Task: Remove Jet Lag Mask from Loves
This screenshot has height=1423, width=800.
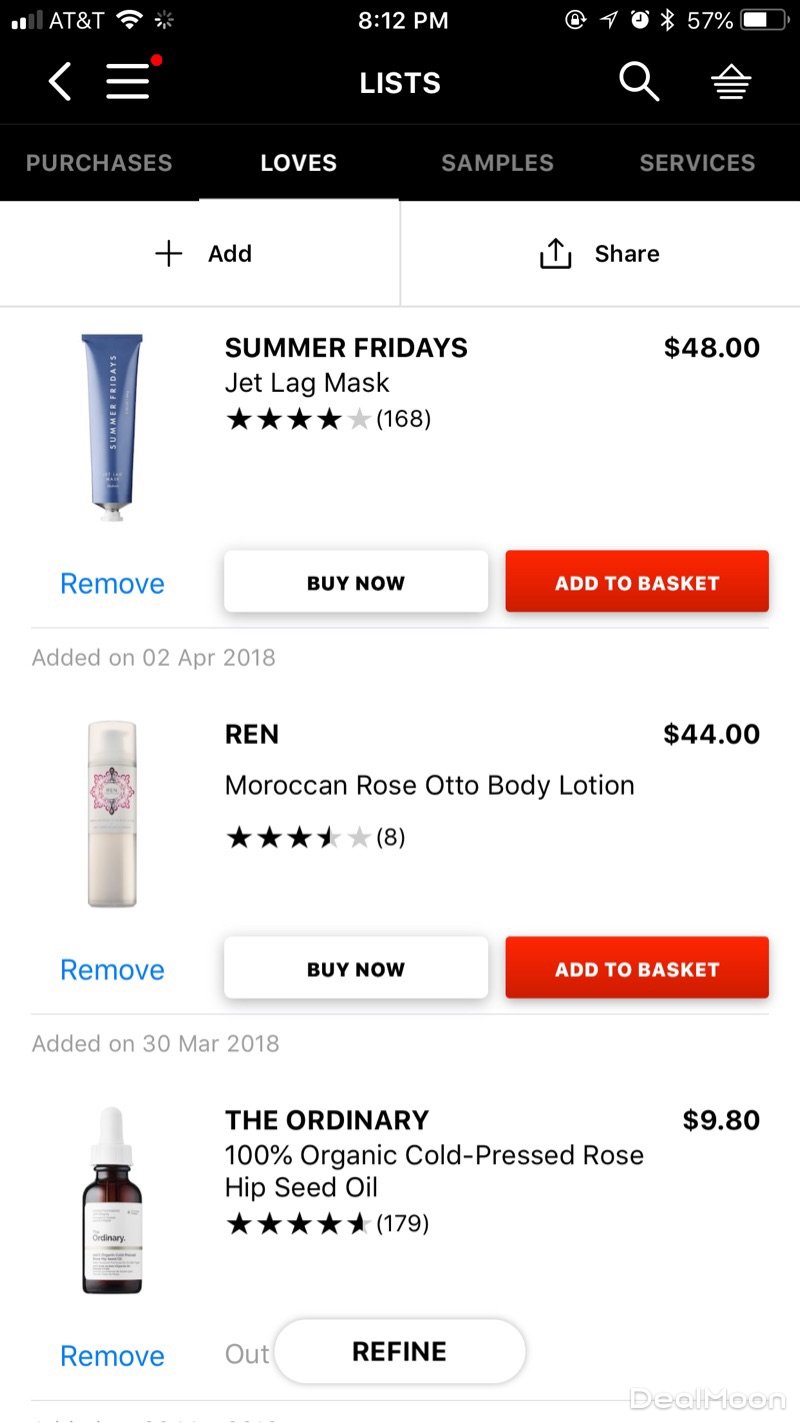Action: point(112,584)
